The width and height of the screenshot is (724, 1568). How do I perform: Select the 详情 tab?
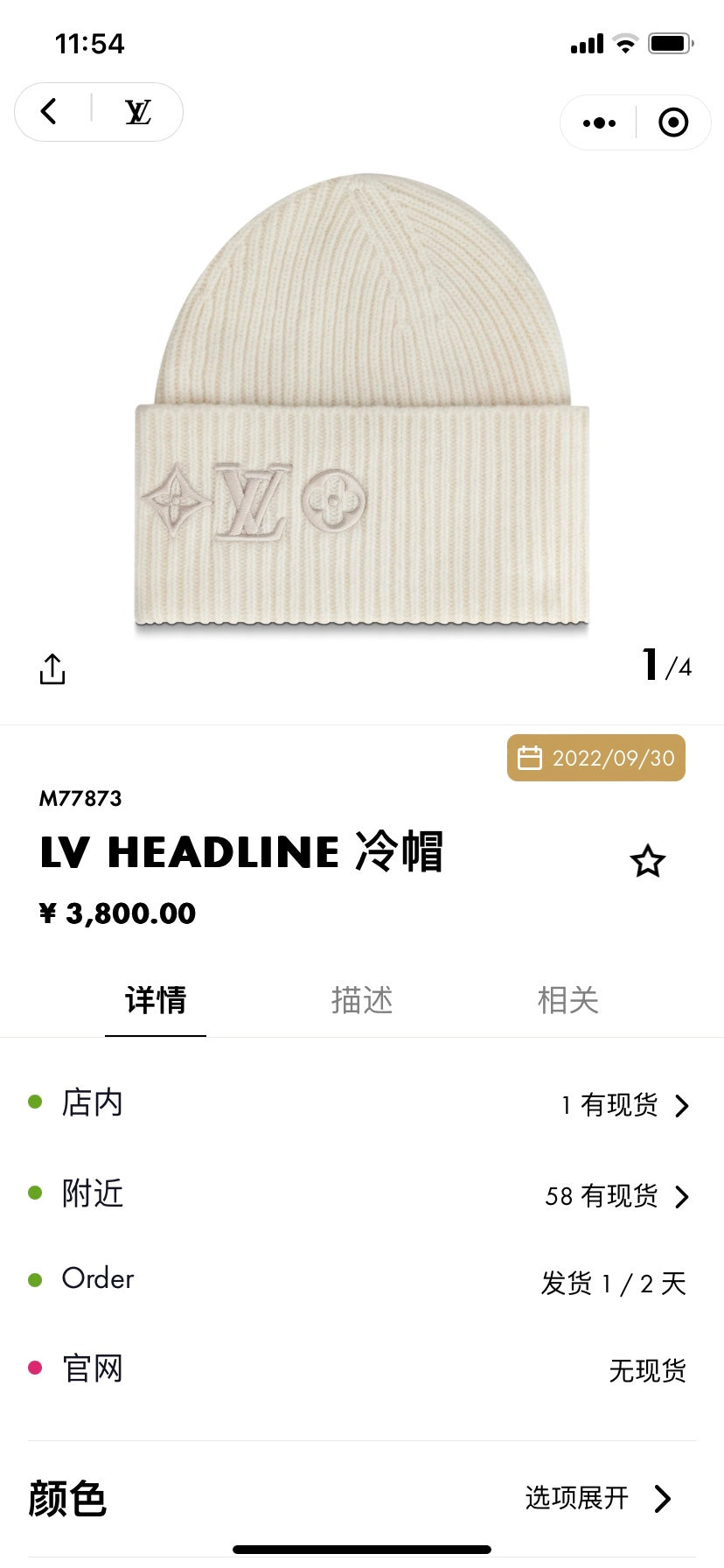pos(156,1000)
